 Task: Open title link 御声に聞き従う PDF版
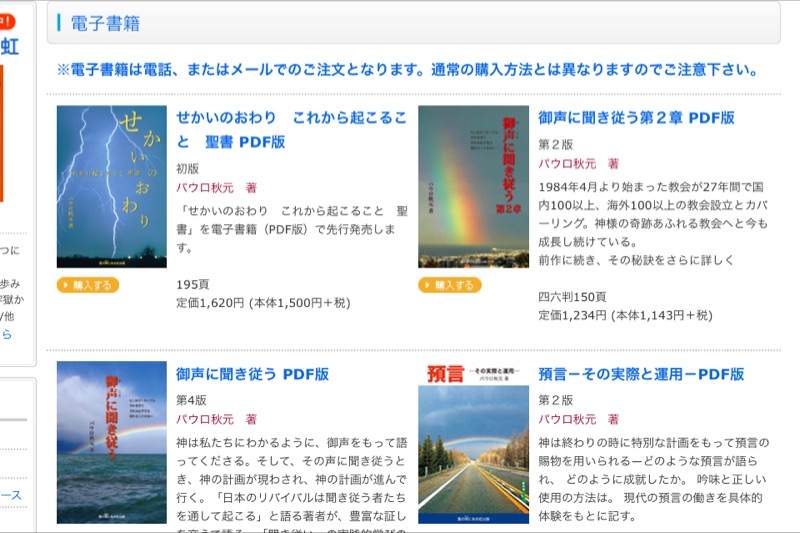point(253,374)
